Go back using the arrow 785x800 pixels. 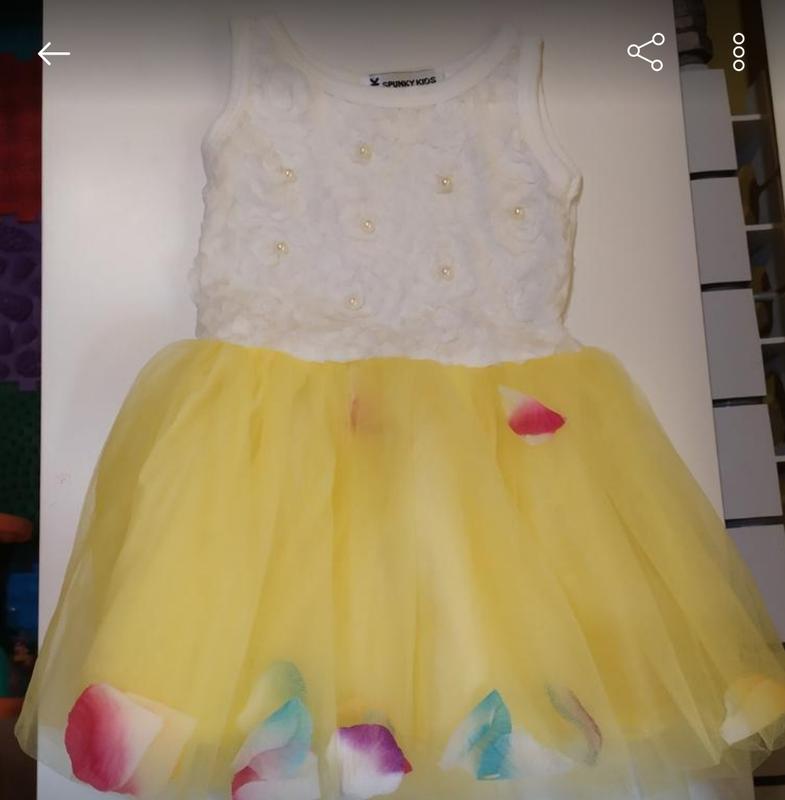(x=53, y=54)
